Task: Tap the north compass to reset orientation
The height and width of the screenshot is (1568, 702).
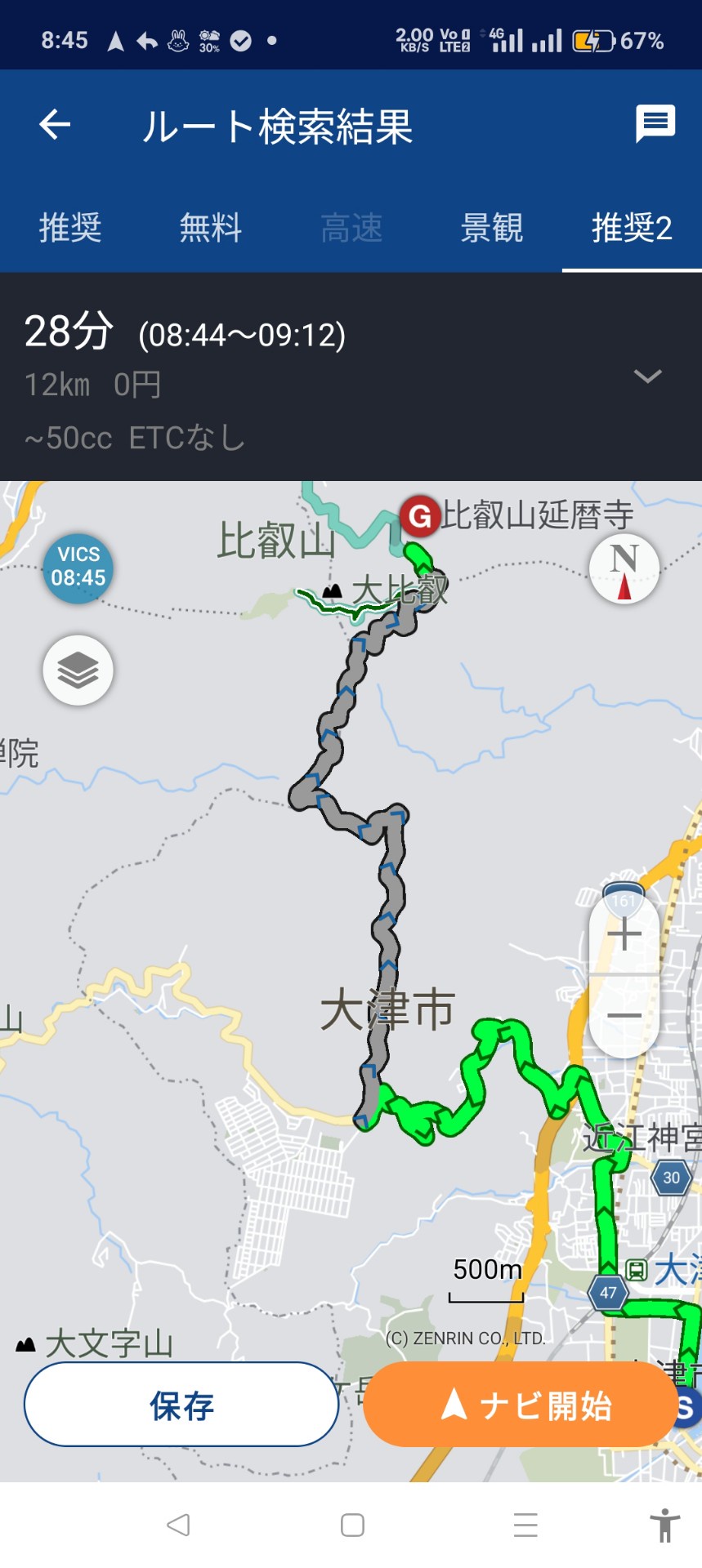Action: pos(624,569)
